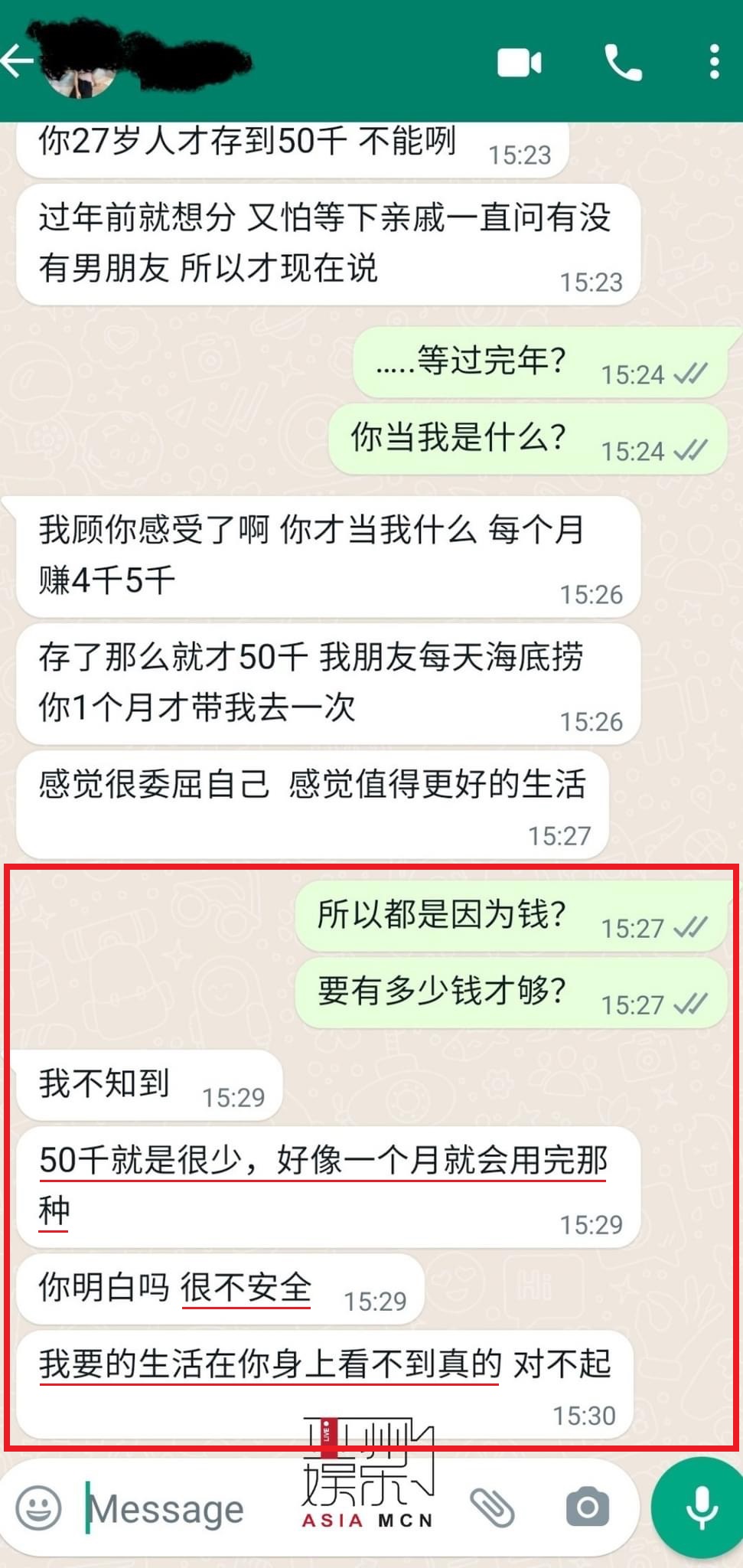Attach a file with the paperclip
The image size is (743, 1568).
(x=492, y=1508)
